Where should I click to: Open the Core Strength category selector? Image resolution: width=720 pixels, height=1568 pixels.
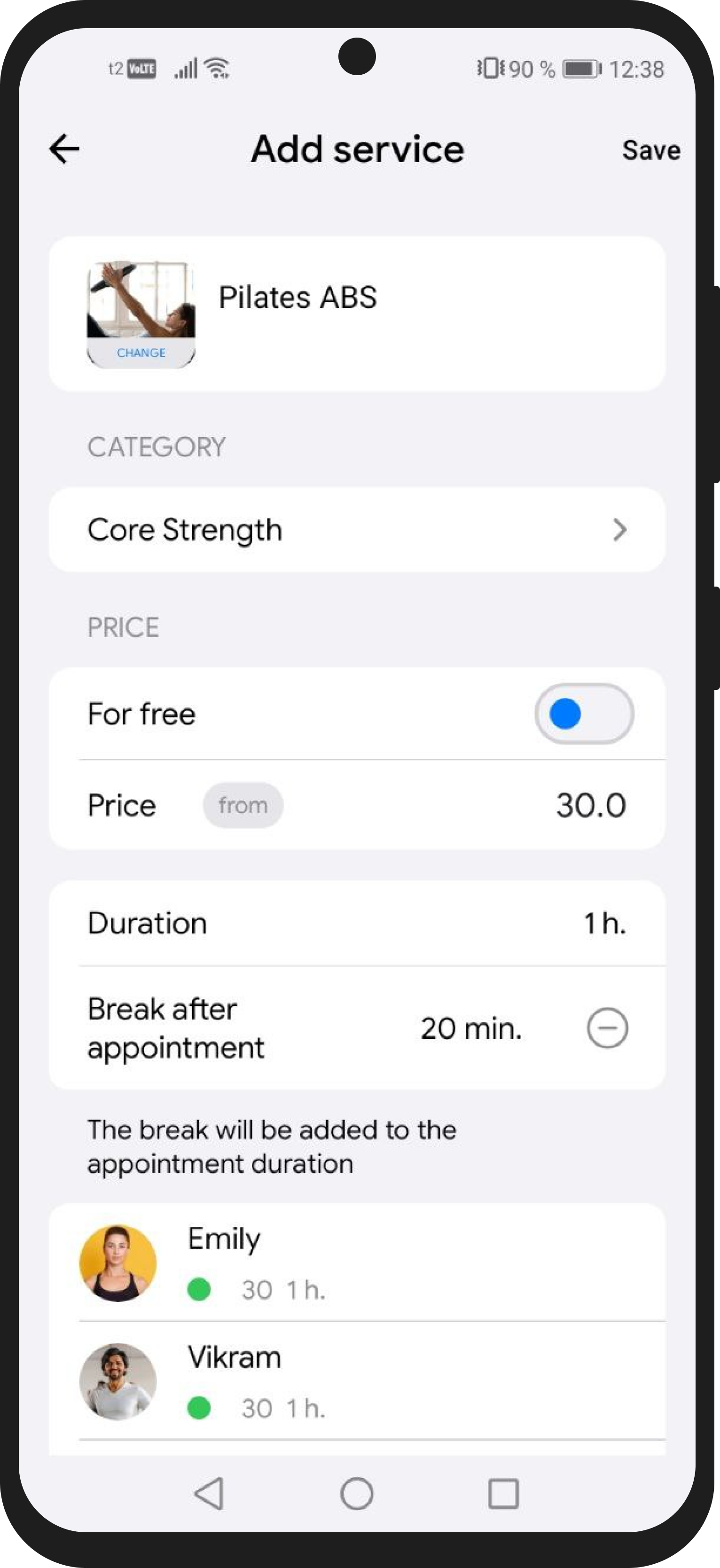357,530
